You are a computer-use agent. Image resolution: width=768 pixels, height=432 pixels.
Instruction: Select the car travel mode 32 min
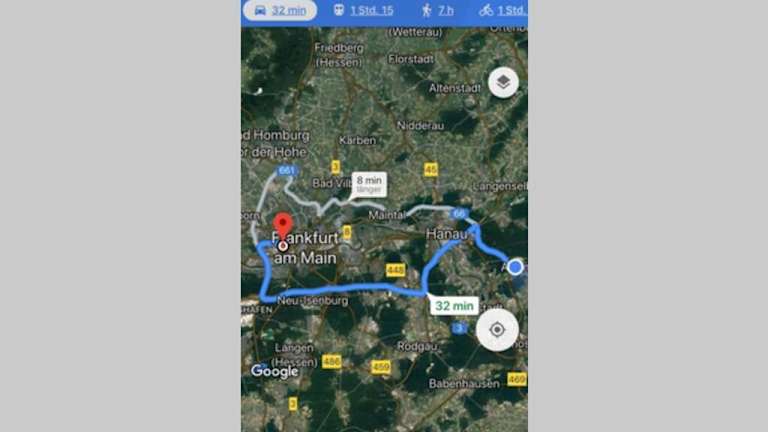[x=279, y=10]
